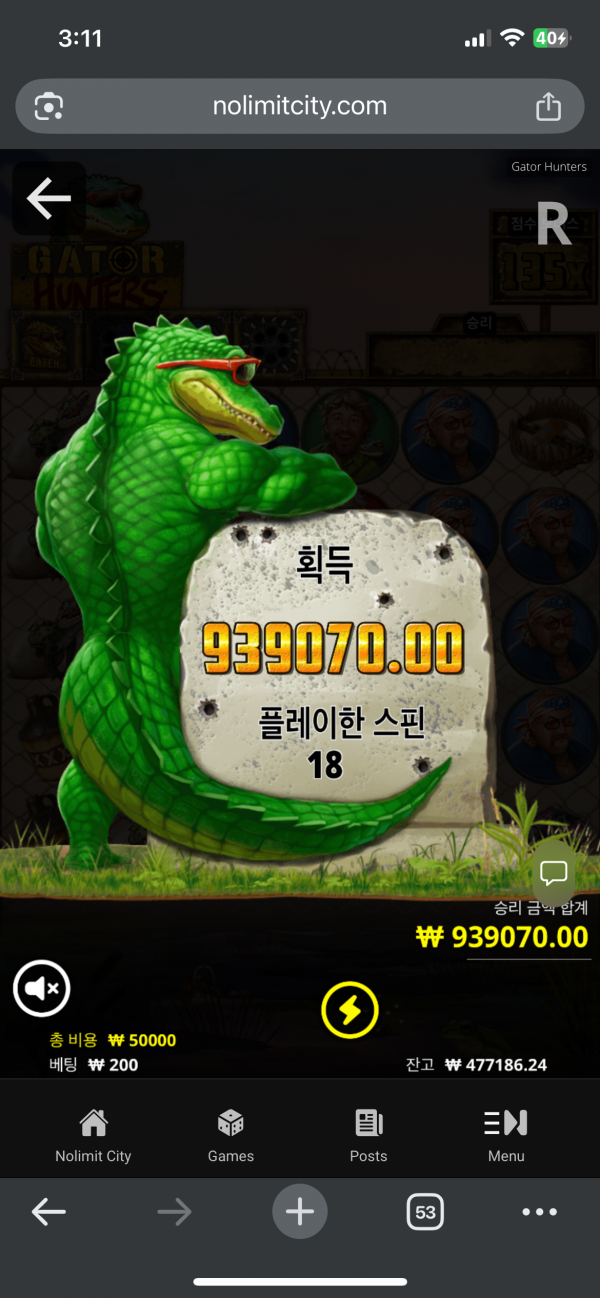
Task: Unmute the game sound
Action: pyautogui.click(x=41, y=988)
